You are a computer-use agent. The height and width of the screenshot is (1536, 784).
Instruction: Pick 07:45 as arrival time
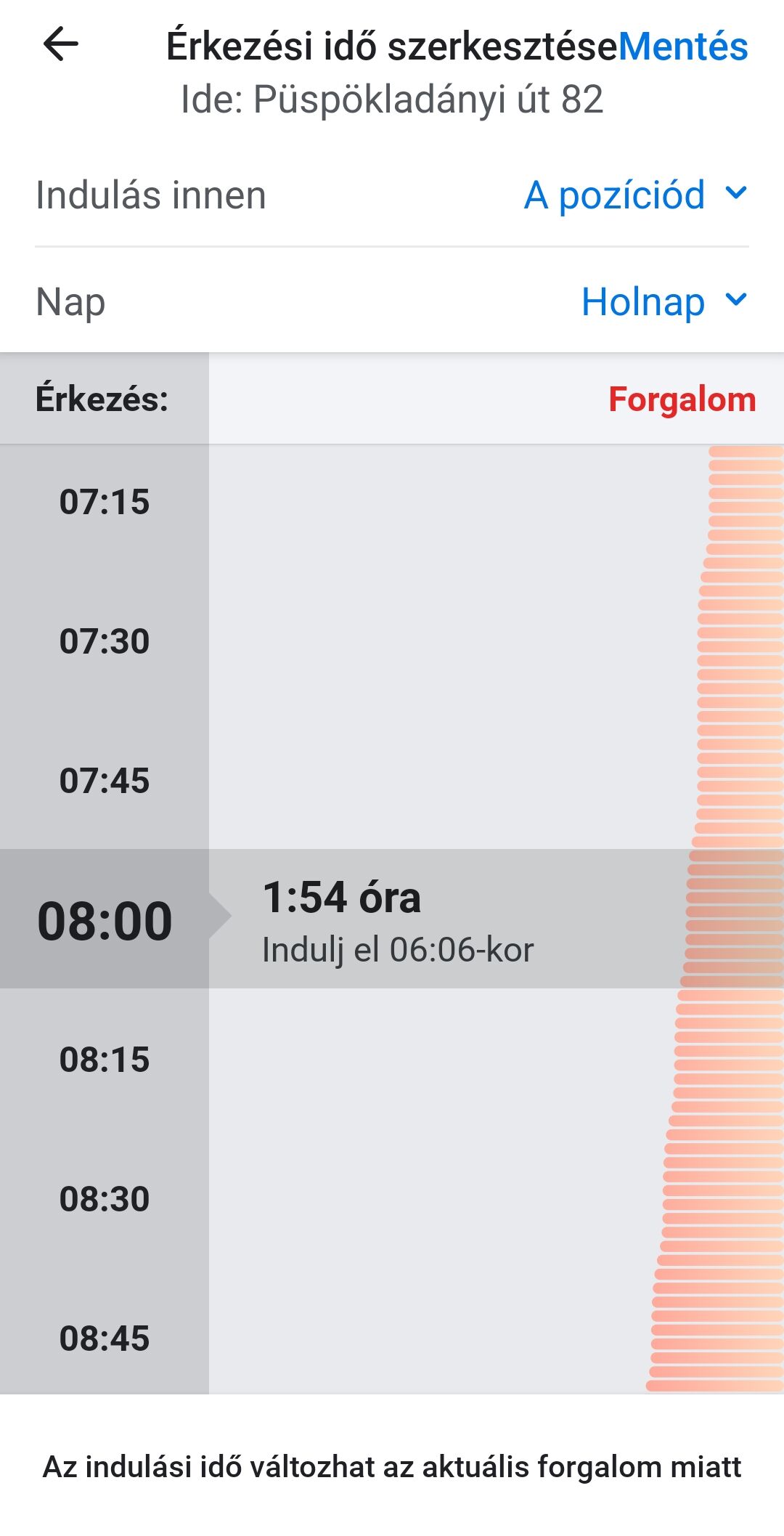[x=105, y=781]
